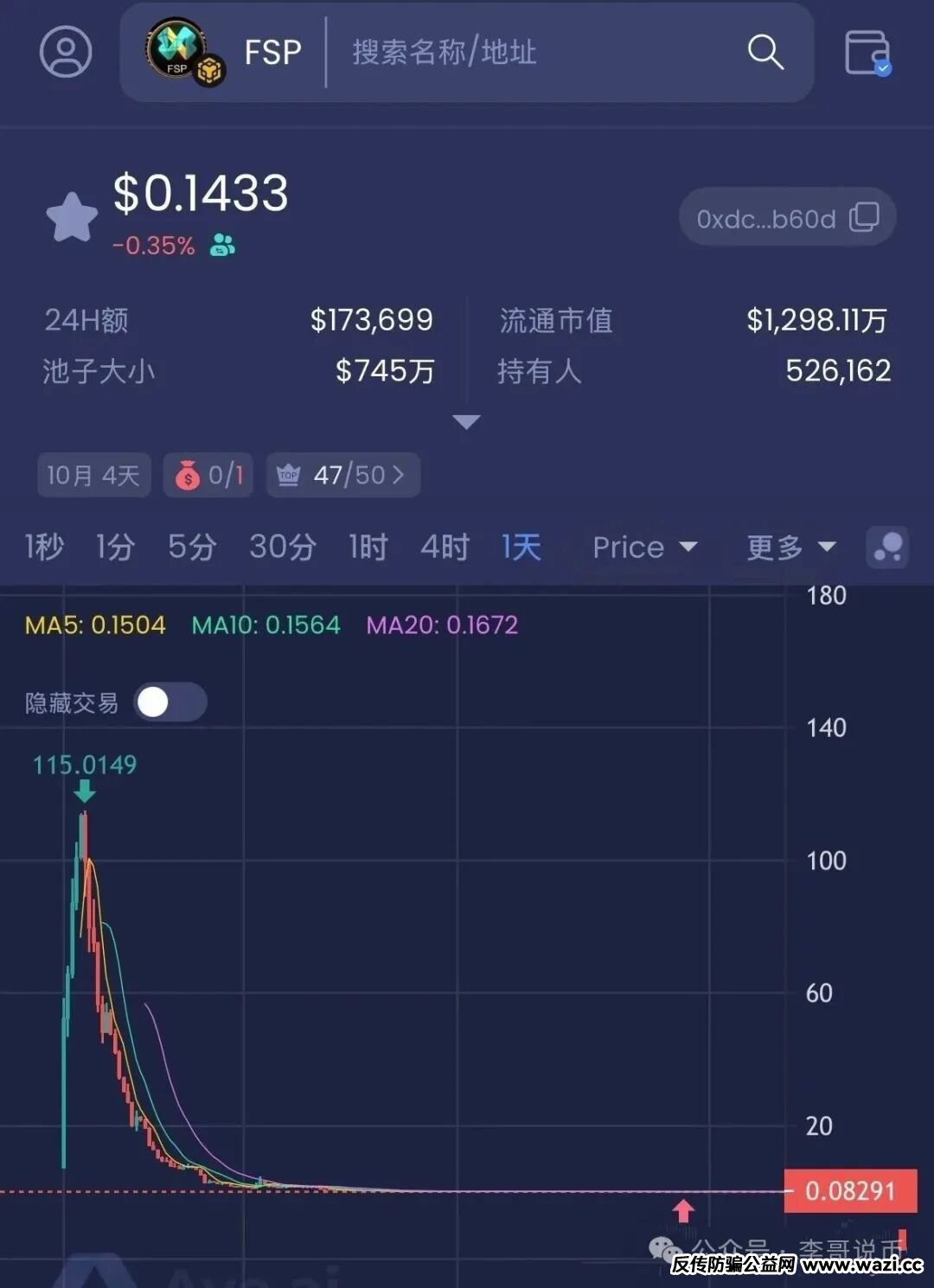Select the 4时 timeframe
Screen dimensions: 934x1288
(x=445, y=547)
